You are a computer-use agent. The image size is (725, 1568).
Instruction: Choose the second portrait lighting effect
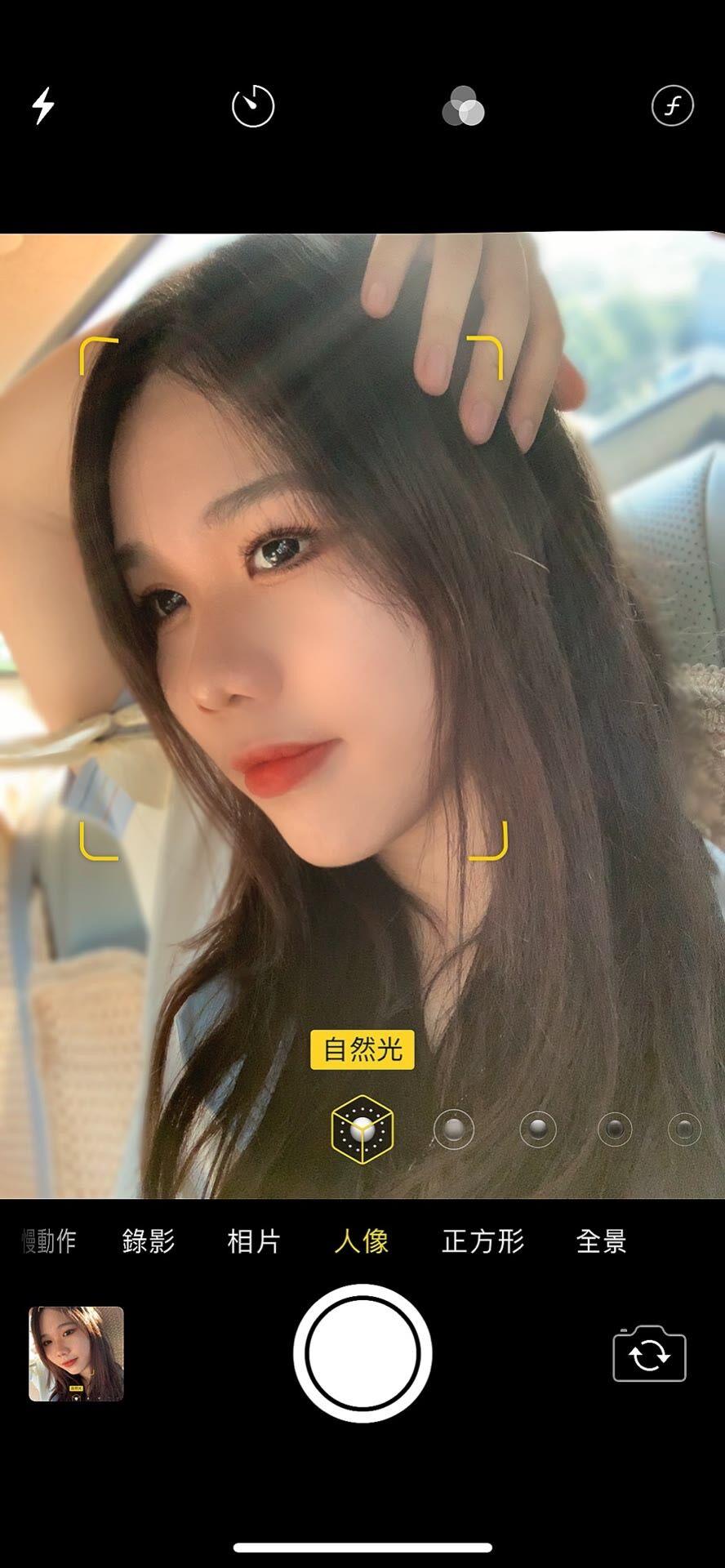tap(453, 1129)
